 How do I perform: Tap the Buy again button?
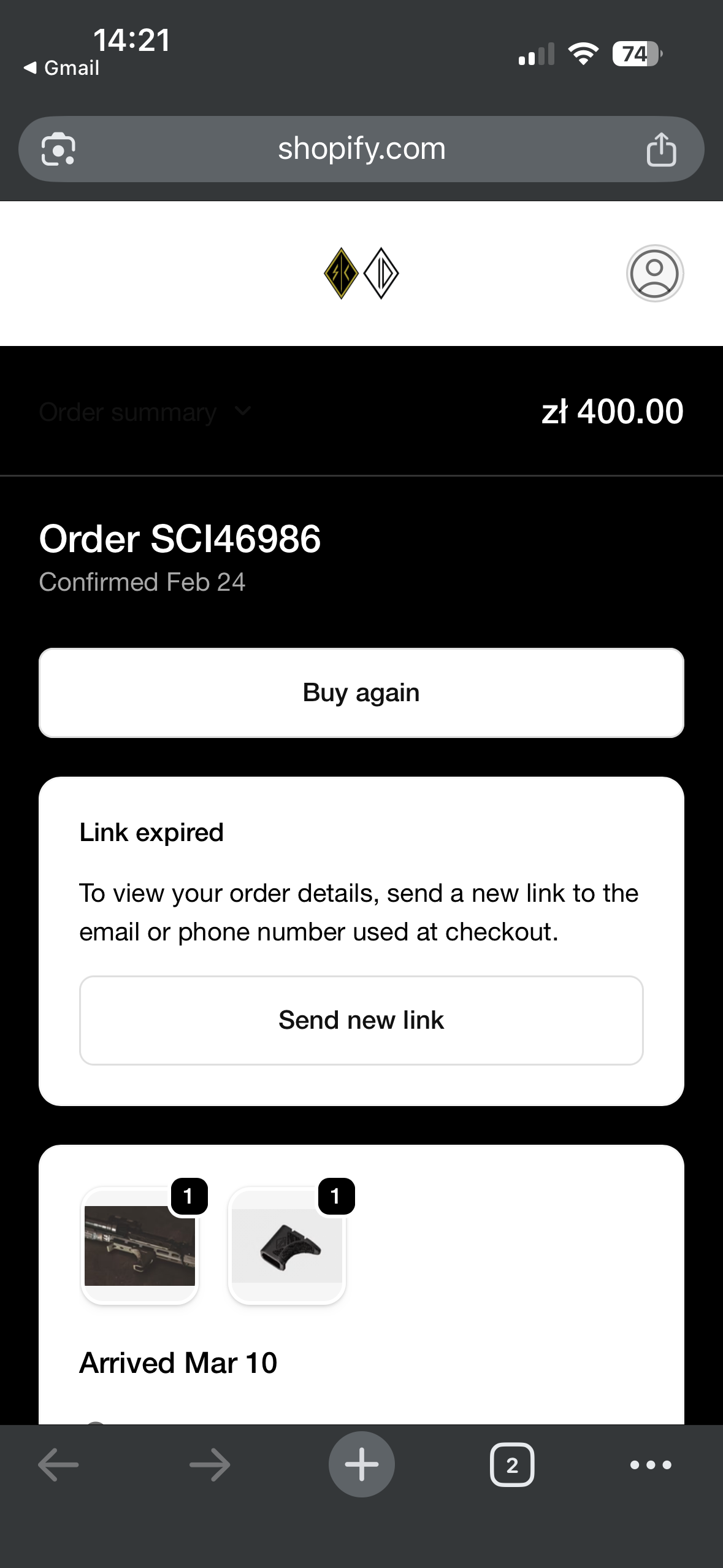361,693
